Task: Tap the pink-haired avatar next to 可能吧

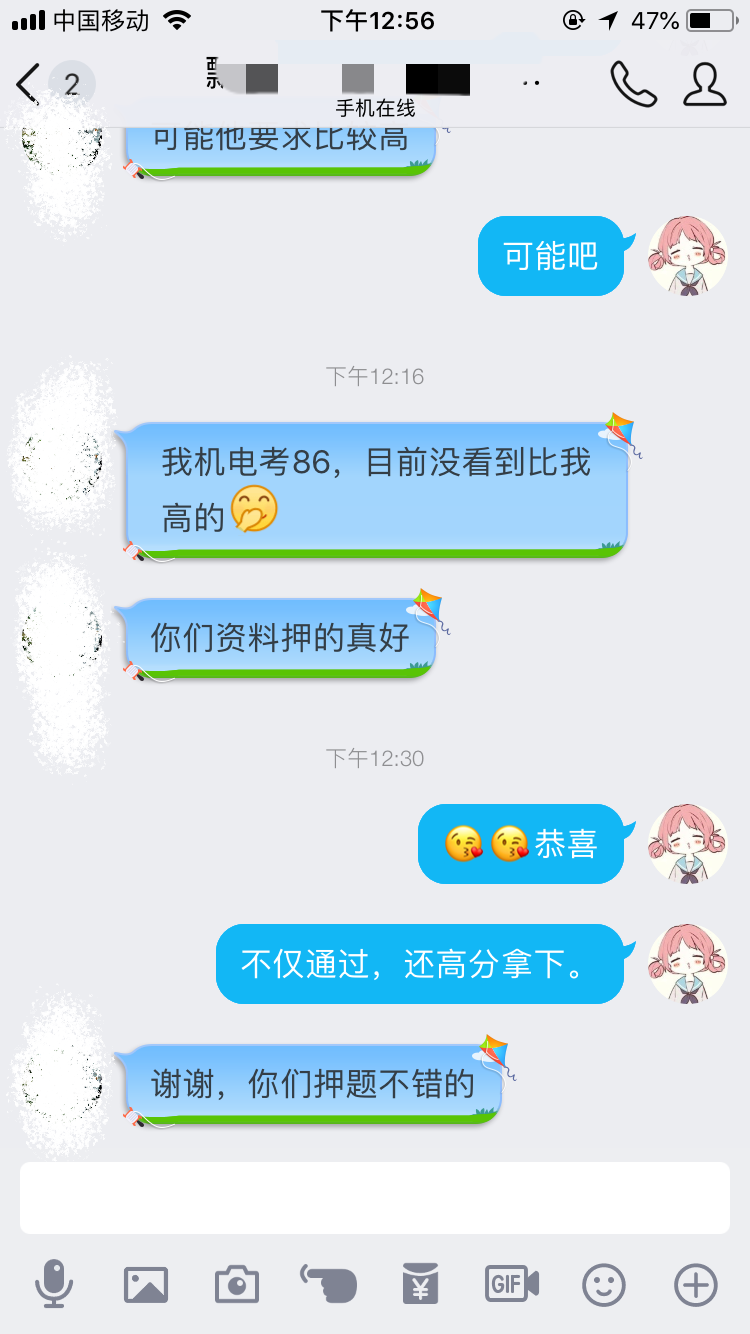Action: pos(688,256)
